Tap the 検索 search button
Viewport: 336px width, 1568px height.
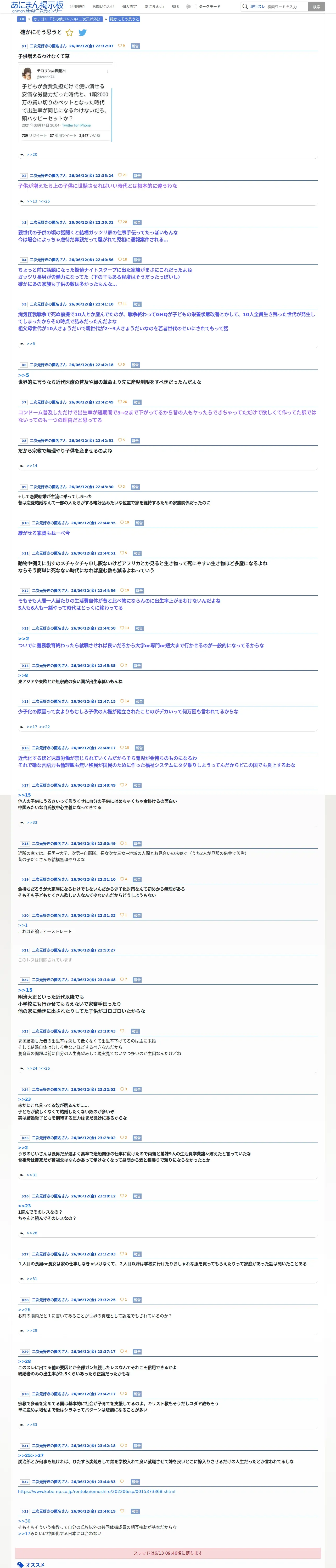point(316,7)
